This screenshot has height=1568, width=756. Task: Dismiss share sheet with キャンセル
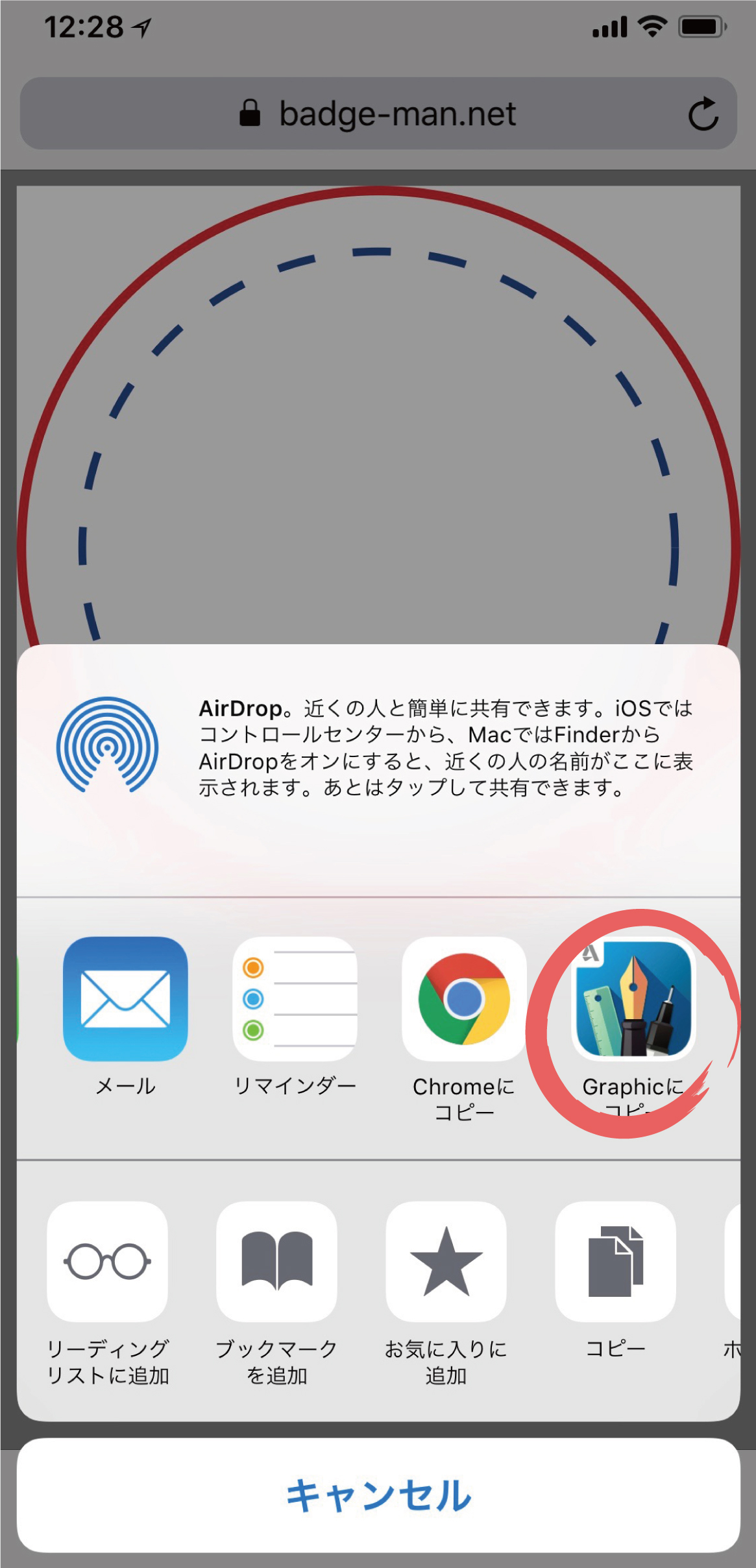[x=378, y=1495]
